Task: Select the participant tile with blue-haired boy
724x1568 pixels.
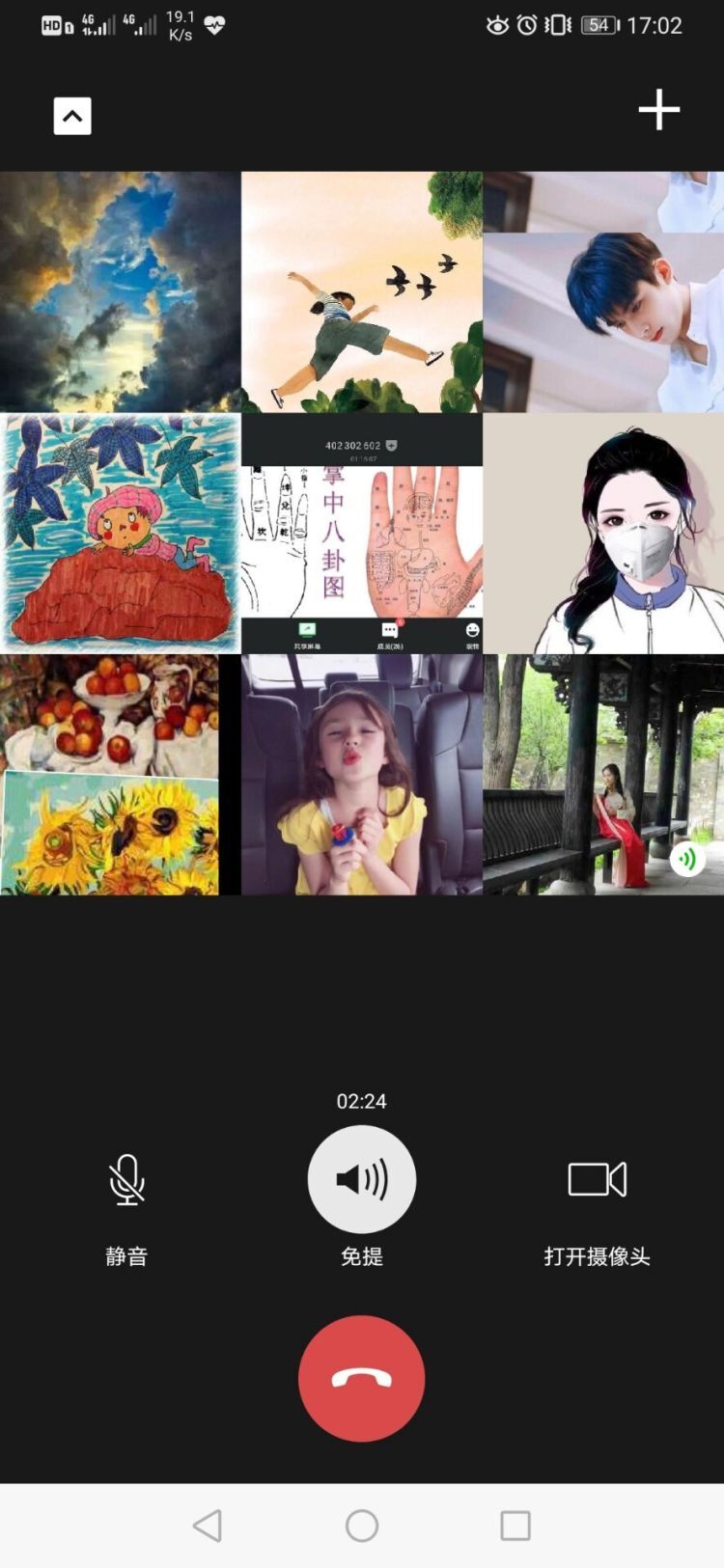Action: coord(603,292)
